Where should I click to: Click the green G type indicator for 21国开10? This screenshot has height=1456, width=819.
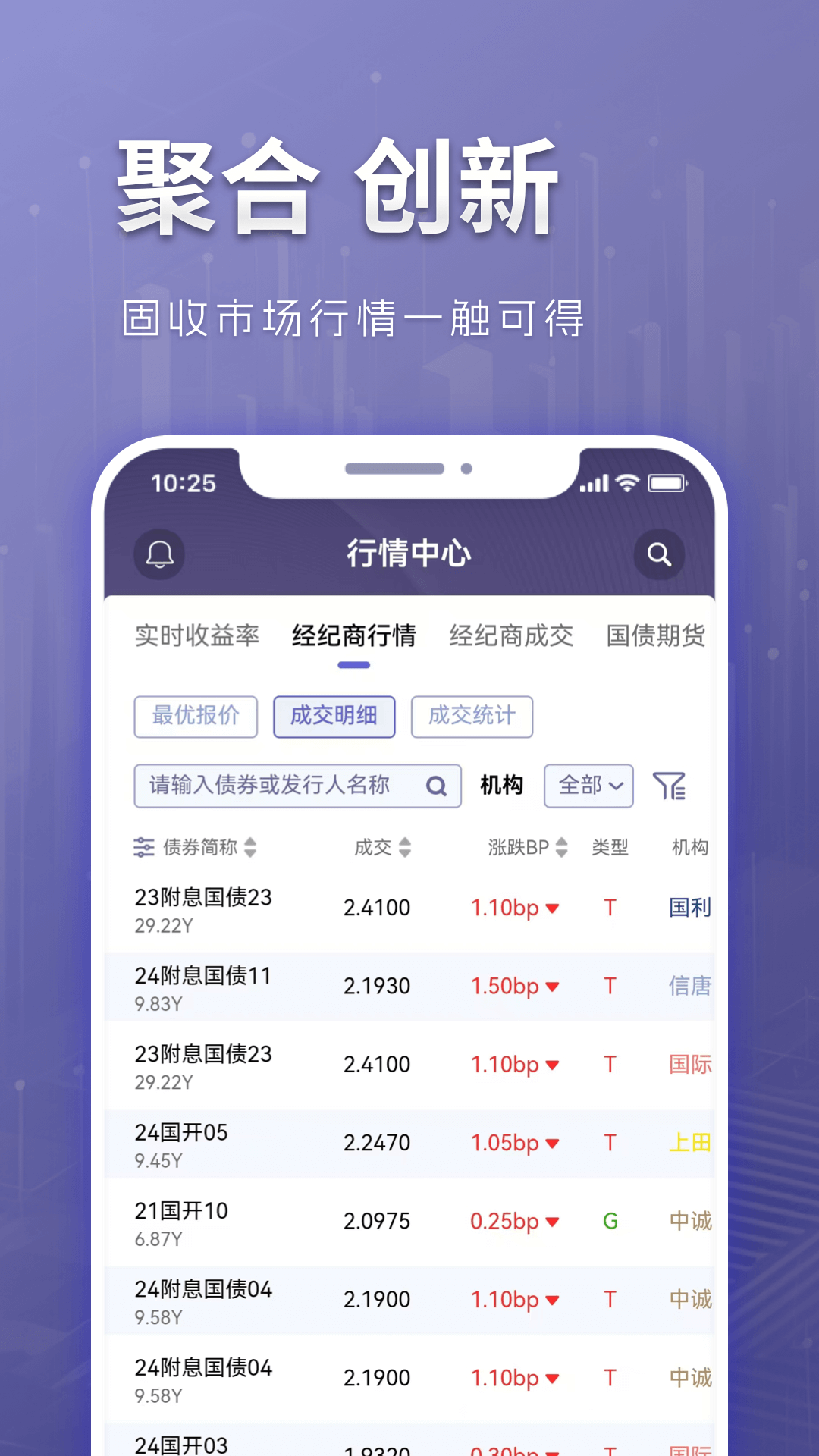coord(610,1221)
